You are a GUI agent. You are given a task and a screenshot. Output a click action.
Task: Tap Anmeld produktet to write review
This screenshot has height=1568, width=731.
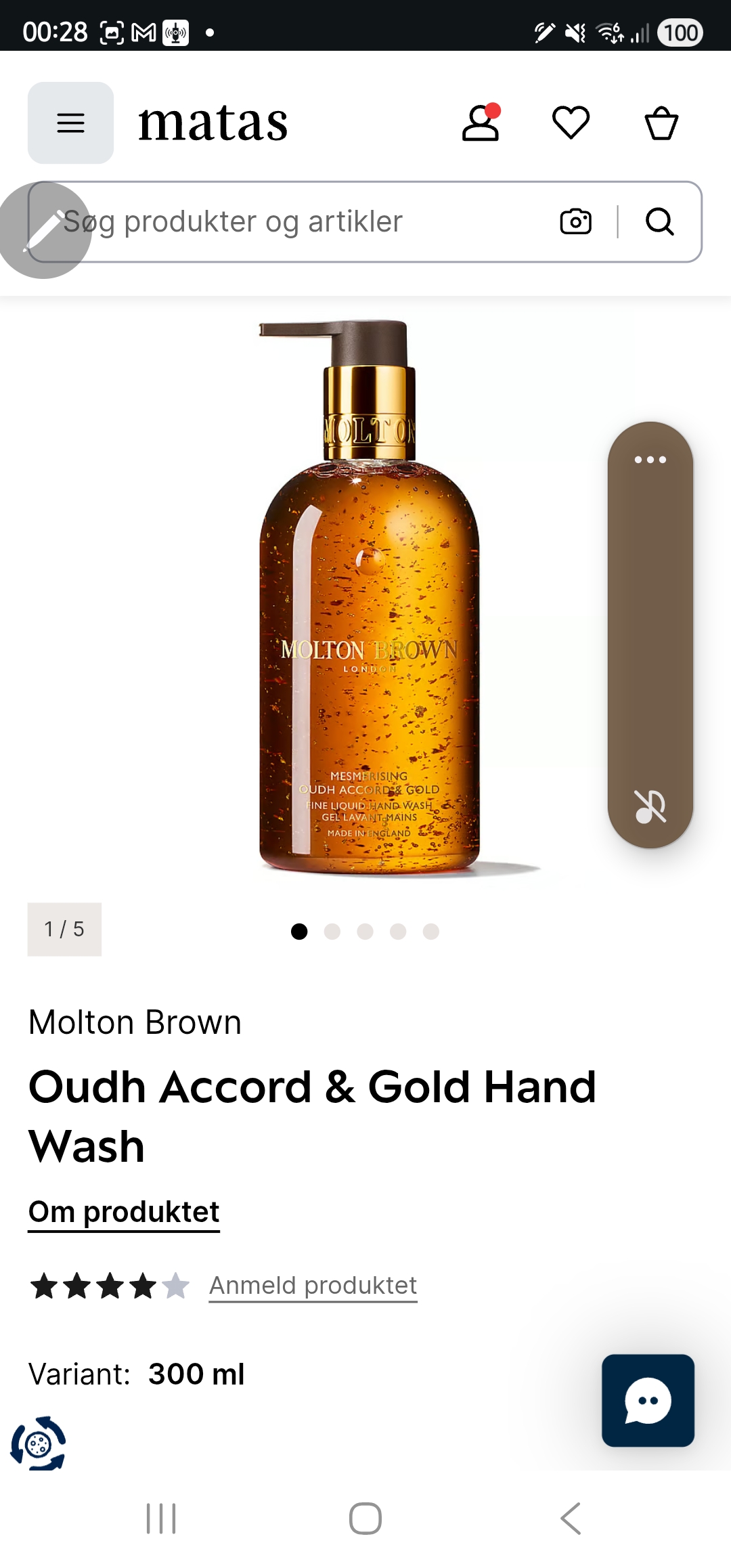(x=313, y=1285)
